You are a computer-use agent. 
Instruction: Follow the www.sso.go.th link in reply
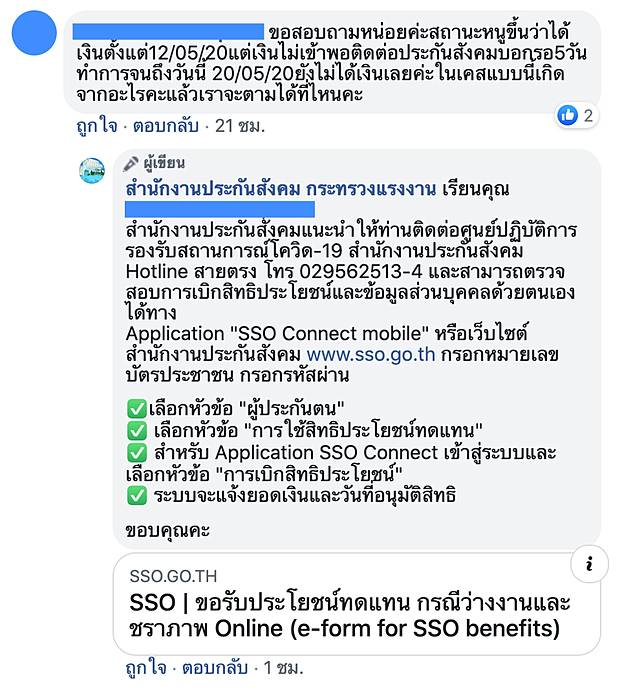pyautogui.click(x=371, y=354)
